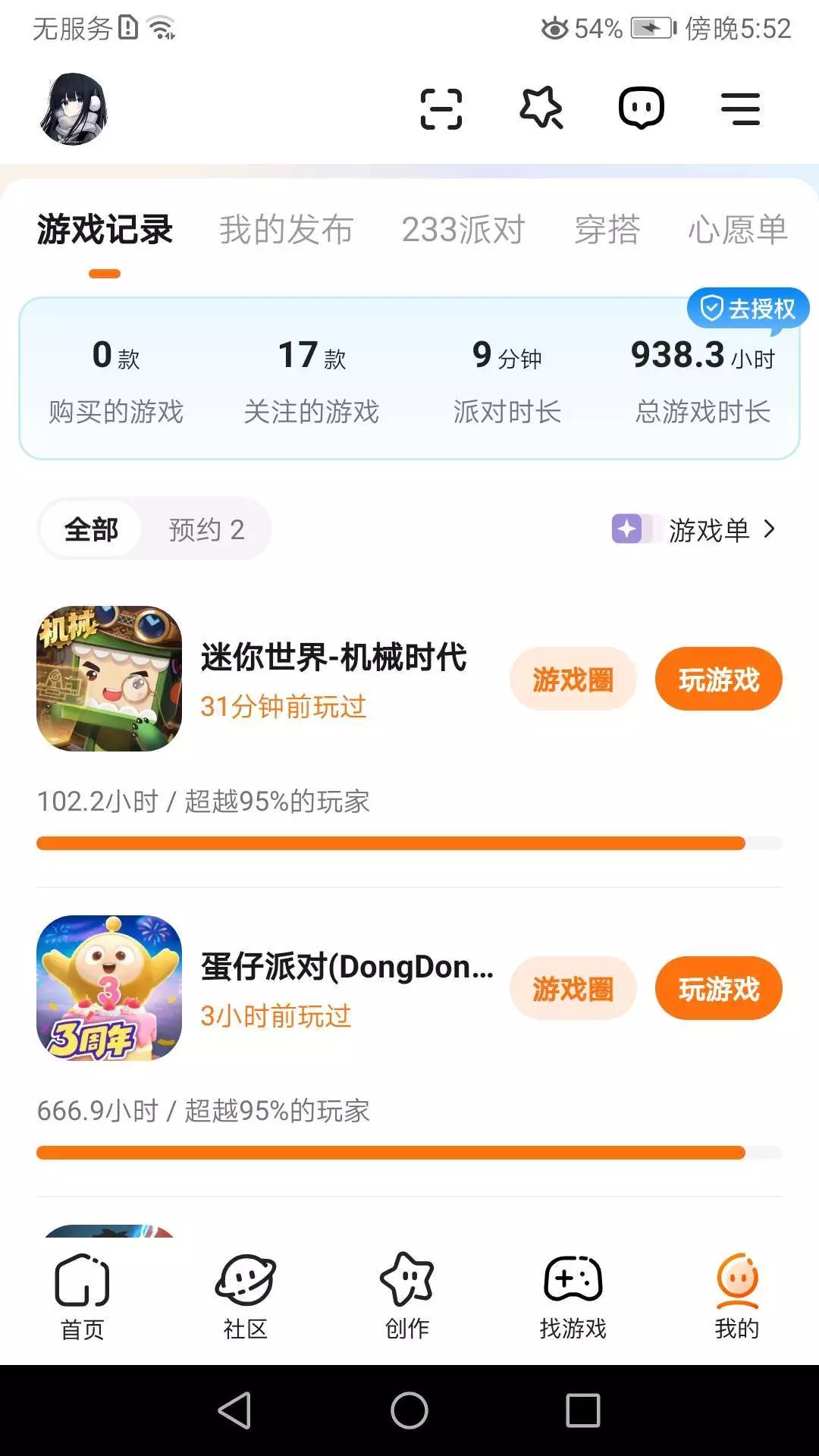Image resolution: width=819 pixels, height=1456 pixels.
Task: Switch to the 社区 tab
Action: click(x=245, y=1297)
